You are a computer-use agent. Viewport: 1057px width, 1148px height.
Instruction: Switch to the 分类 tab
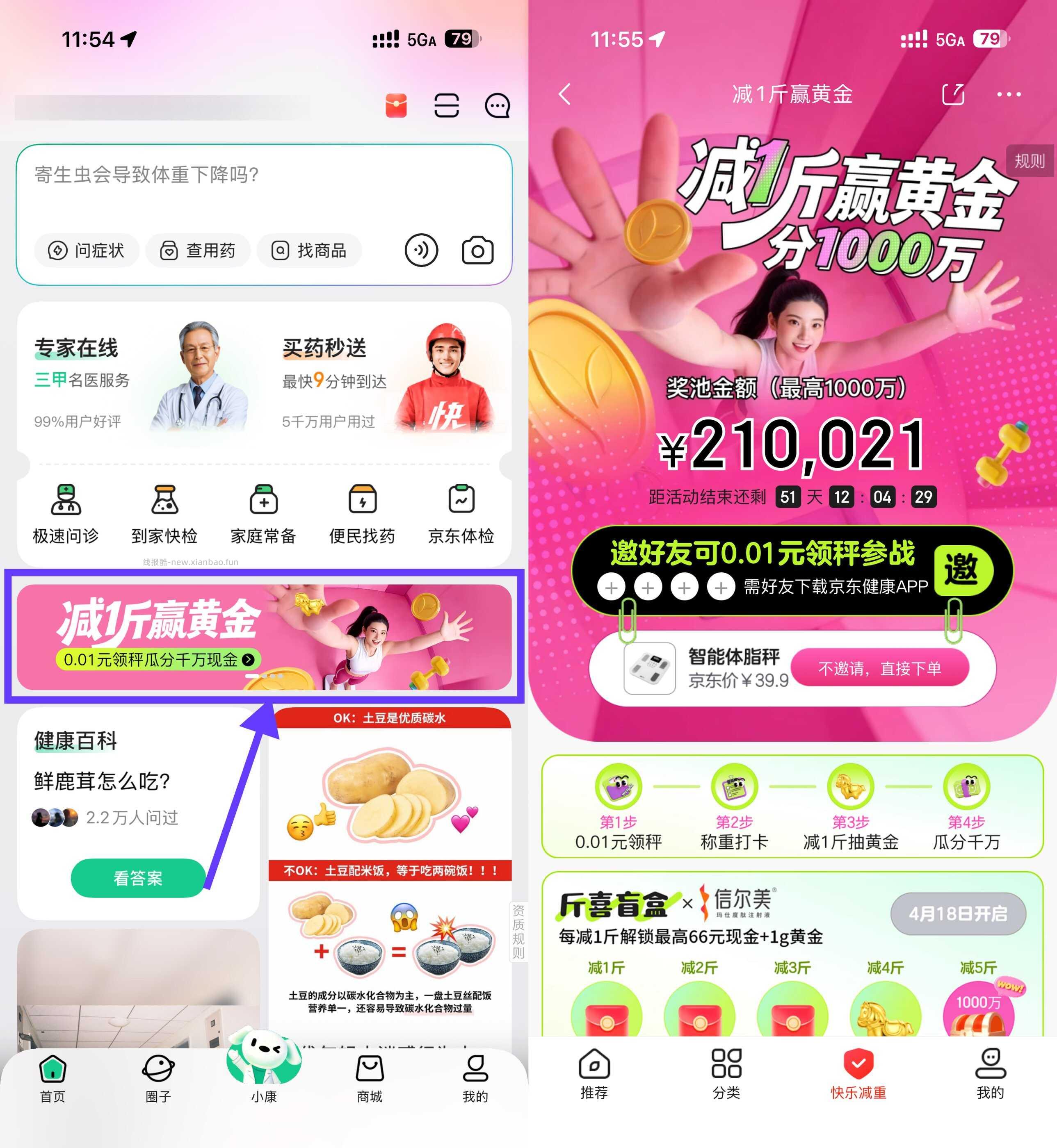(x=726, y=1074)
